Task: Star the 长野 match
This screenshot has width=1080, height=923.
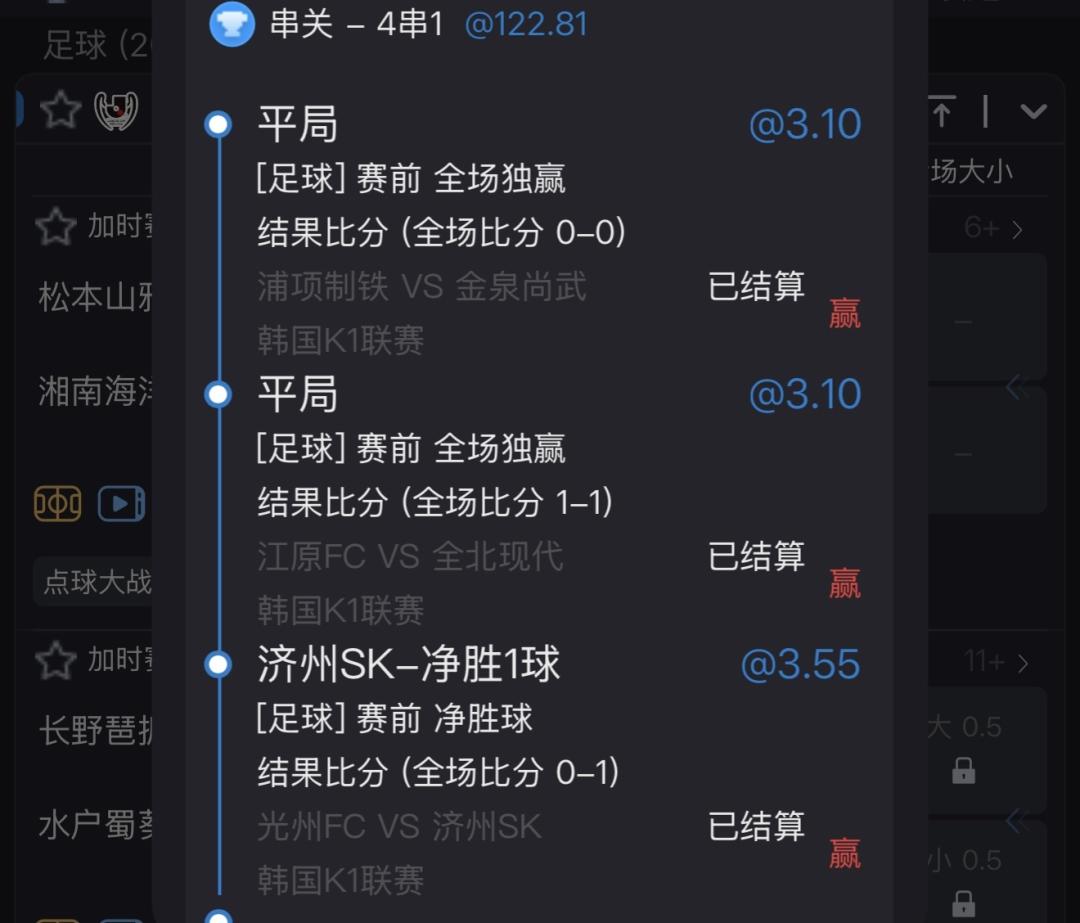Action: (x=56, y=660)
